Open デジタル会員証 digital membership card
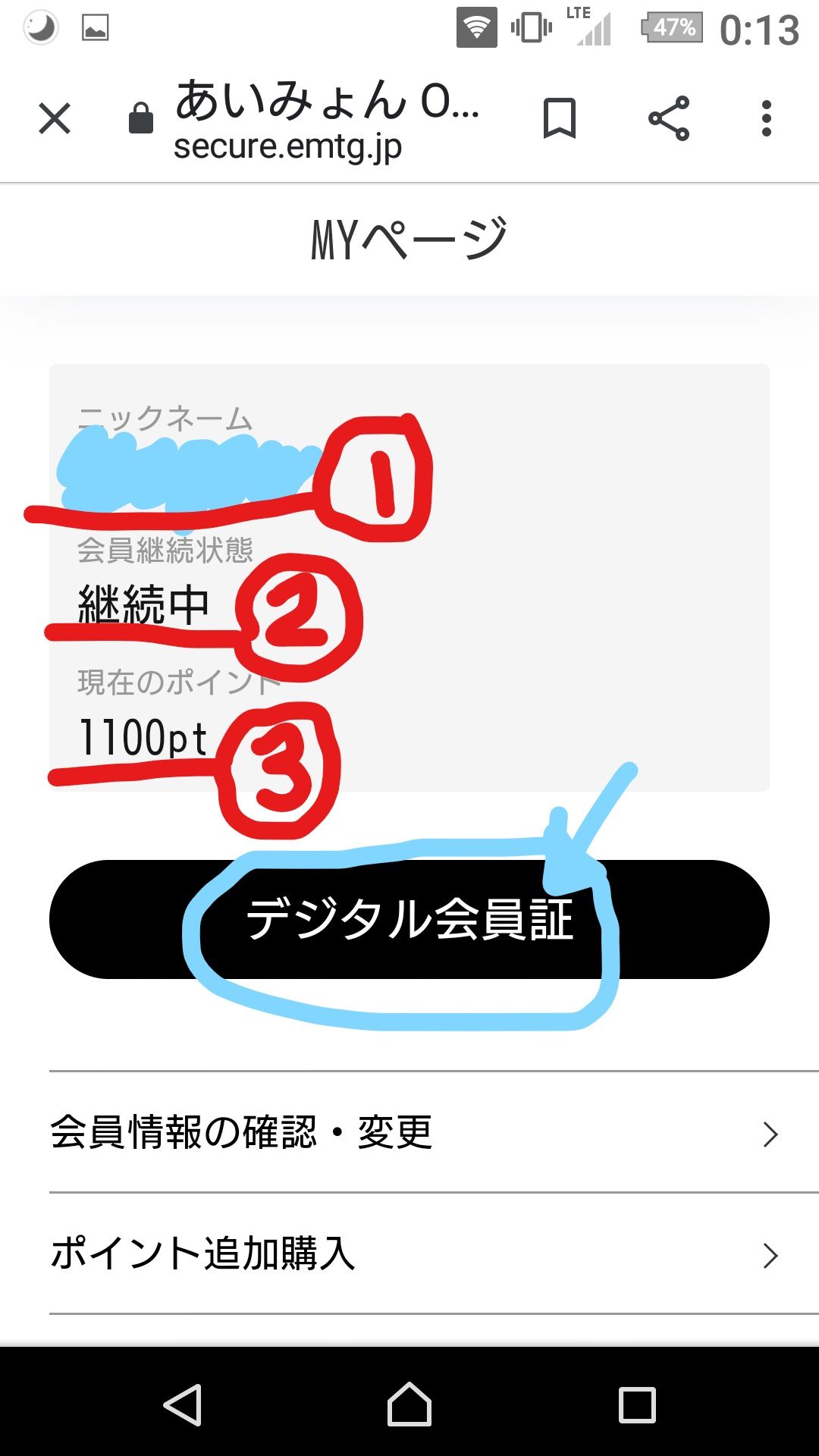819x1456 pixels. pyautogui.click(x=409, y=919)
